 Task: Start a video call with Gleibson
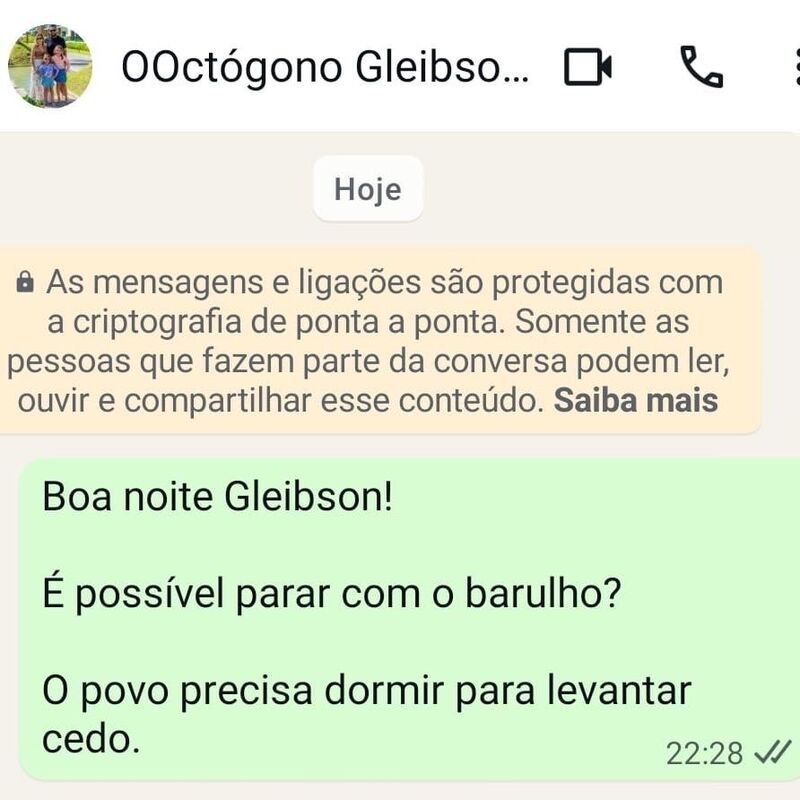587,66
